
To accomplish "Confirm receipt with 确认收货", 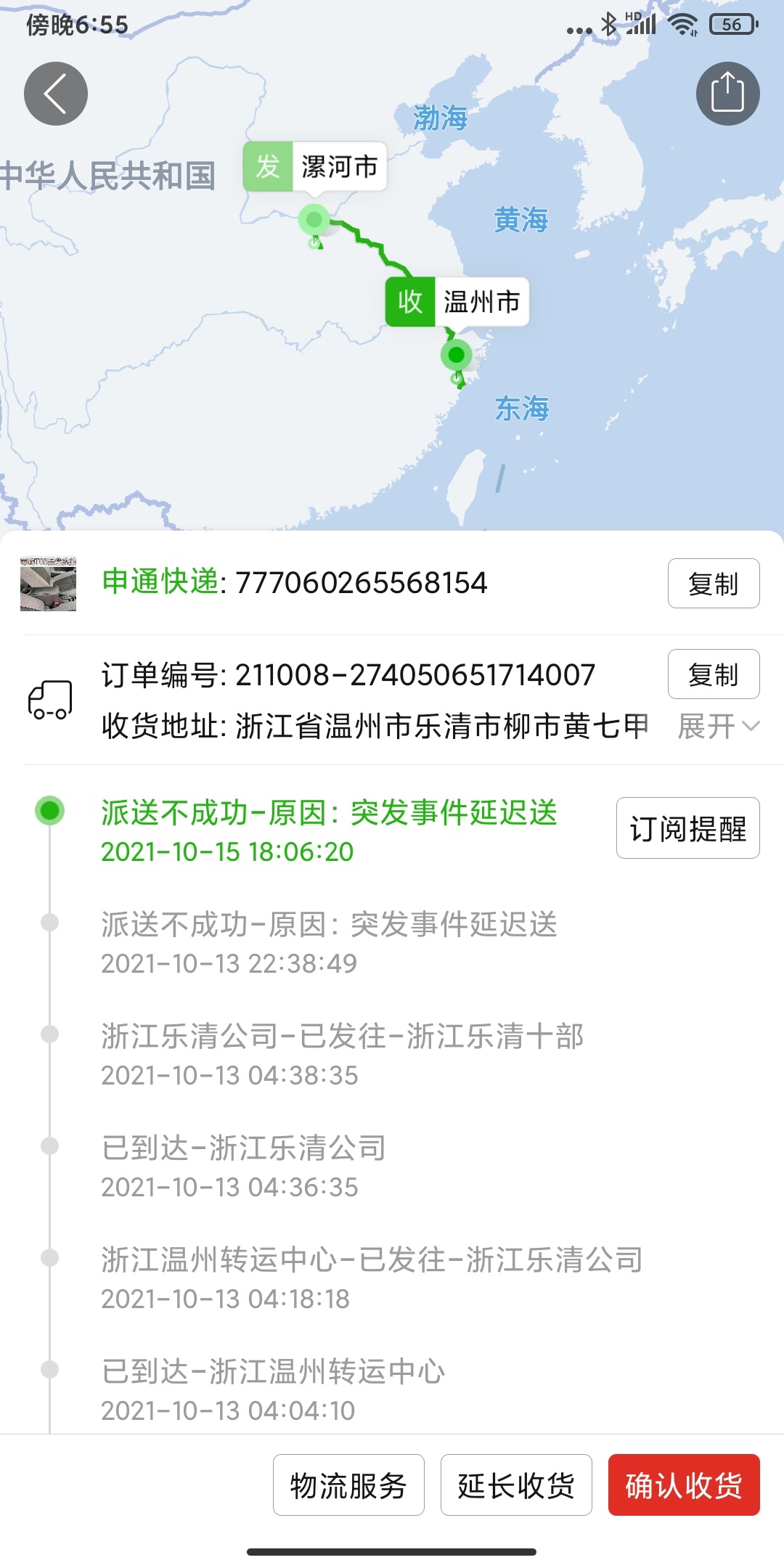I will 684,1485.
